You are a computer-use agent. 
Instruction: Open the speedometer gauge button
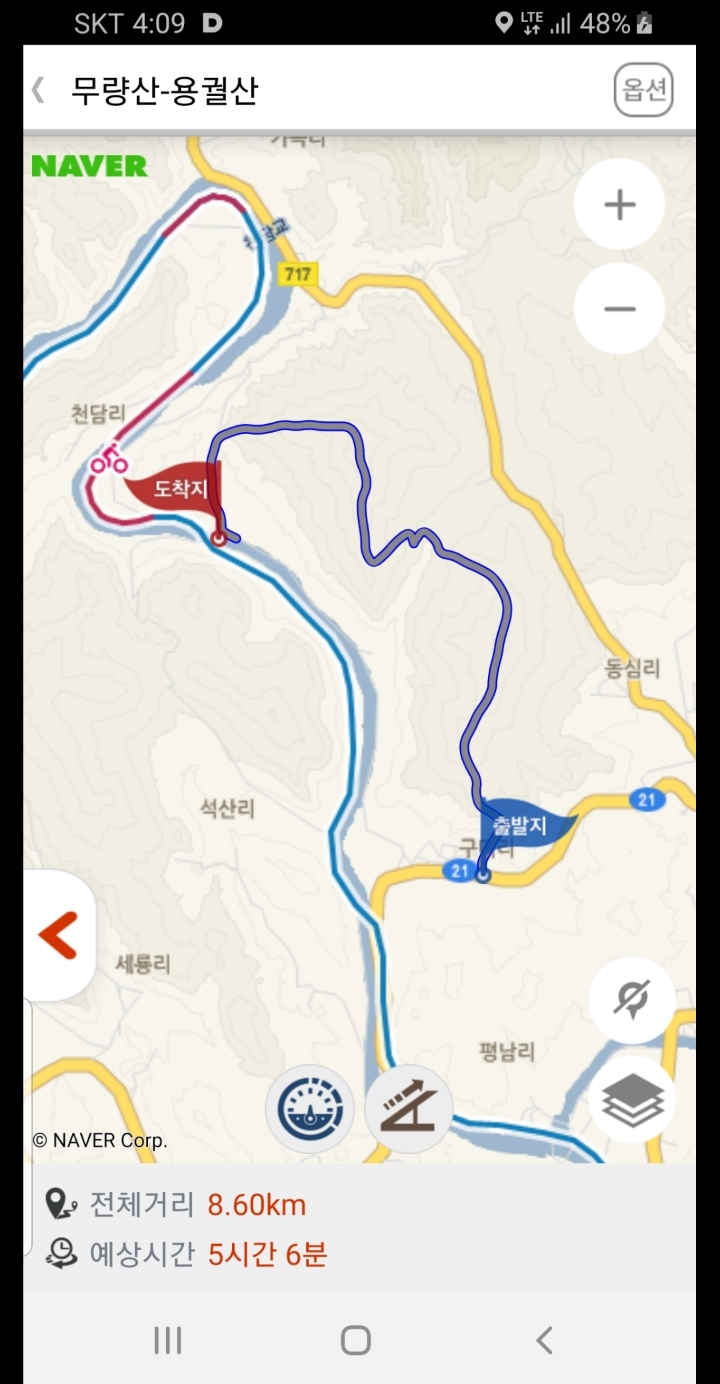(x=309, y=1108)
